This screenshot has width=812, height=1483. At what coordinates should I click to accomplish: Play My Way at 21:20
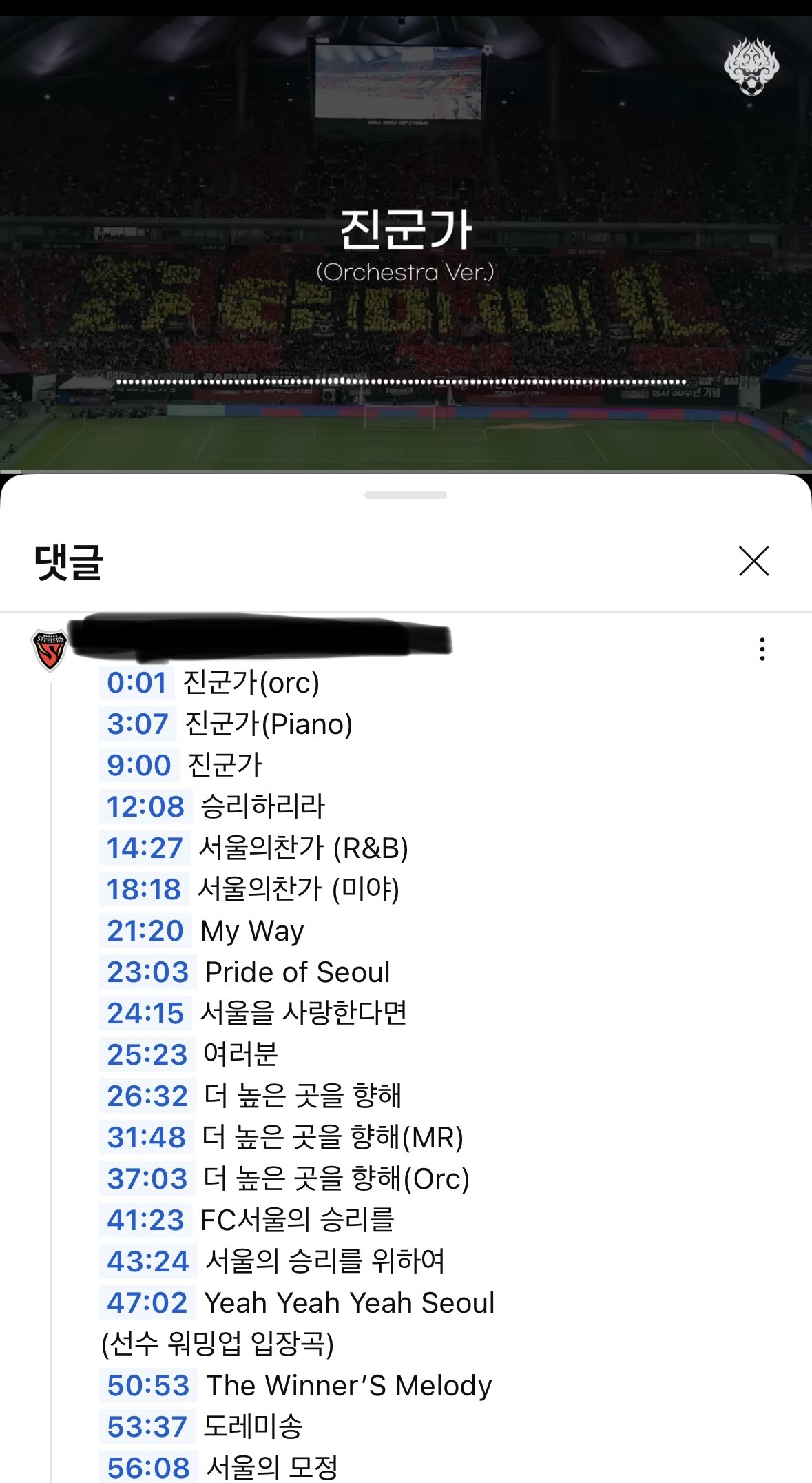pyautogui.click(x=145, y=931)
